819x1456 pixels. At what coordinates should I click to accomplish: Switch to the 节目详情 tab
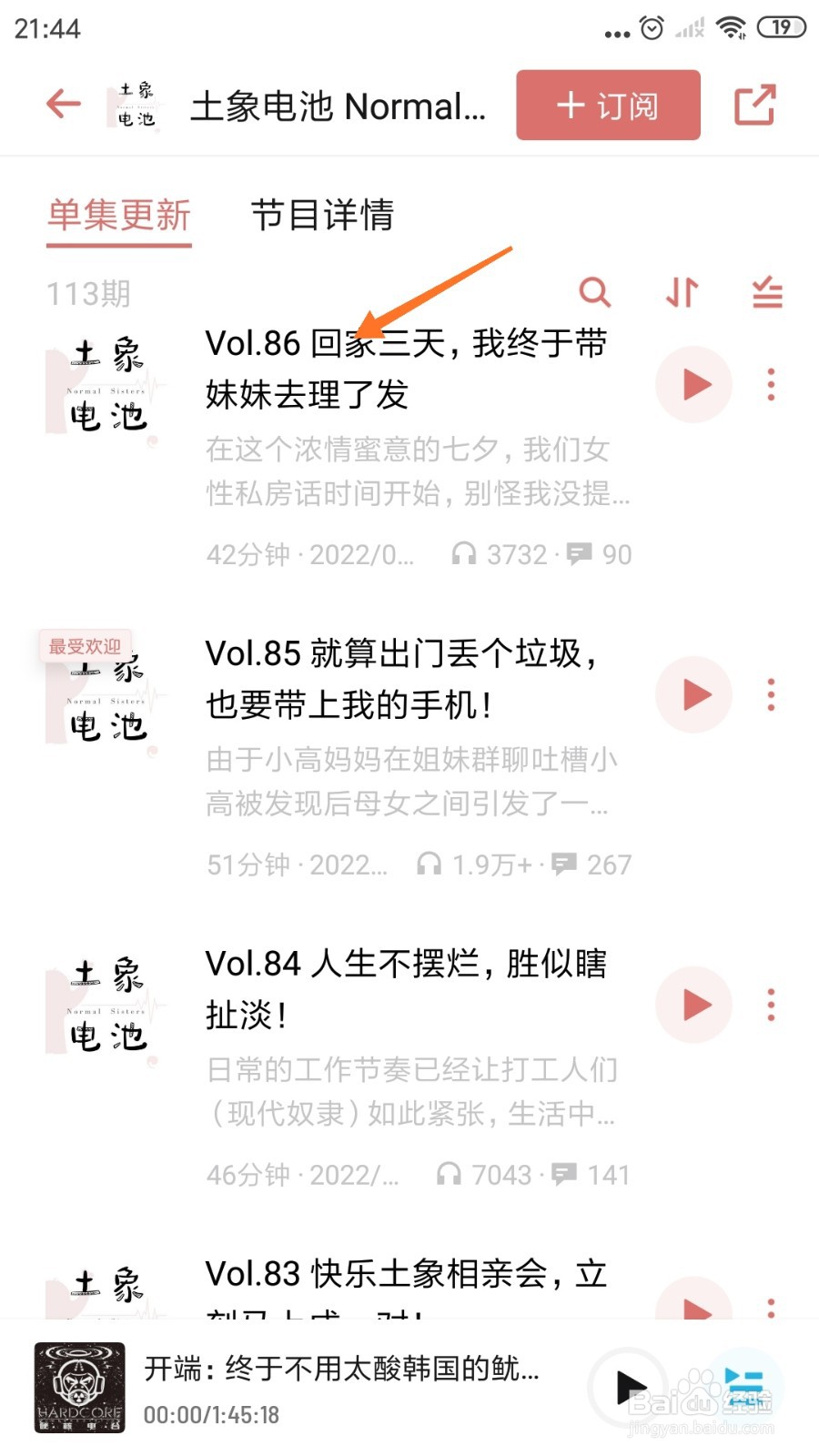point(322,216)
